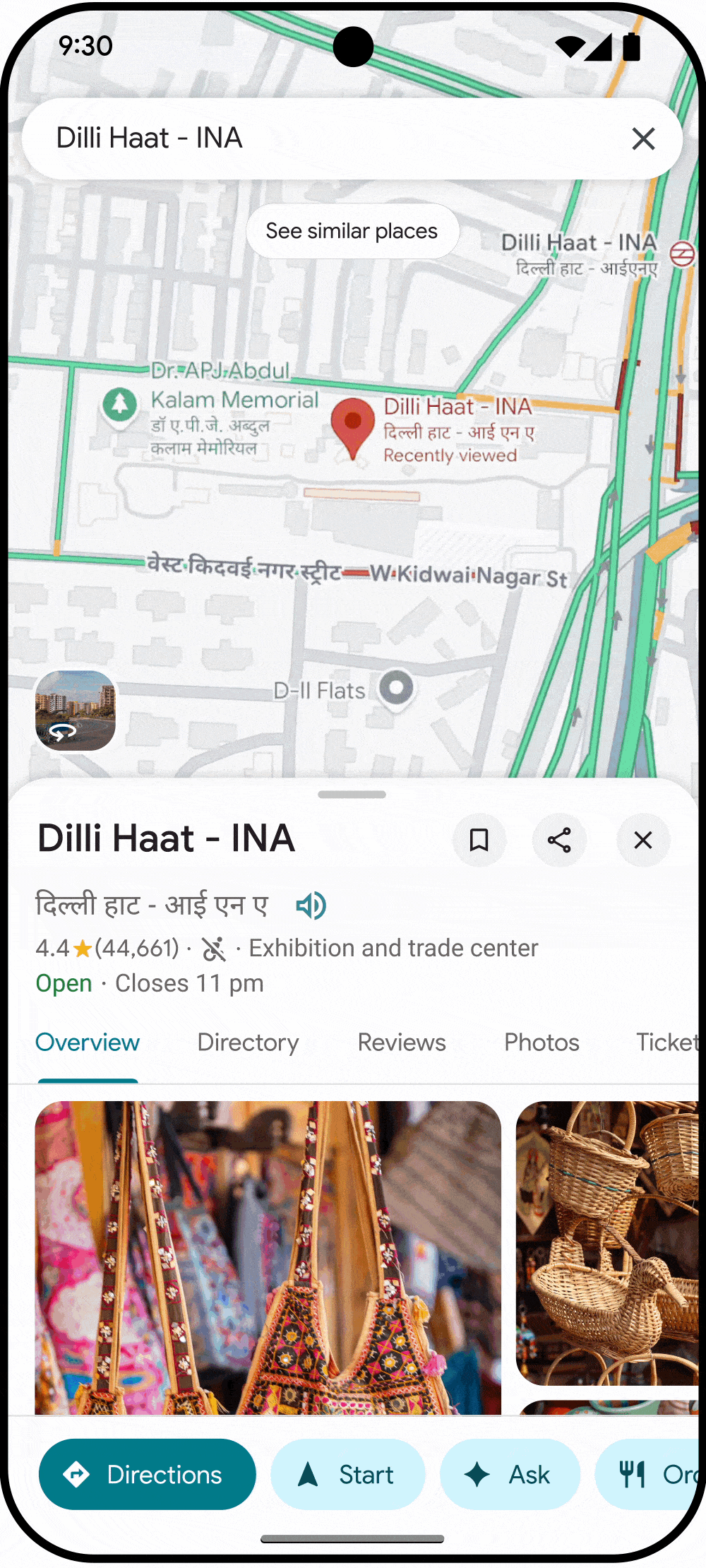Get Directions to Dilli Haat
Screen dimensions: 706x1568
[x=147, y=1475]
